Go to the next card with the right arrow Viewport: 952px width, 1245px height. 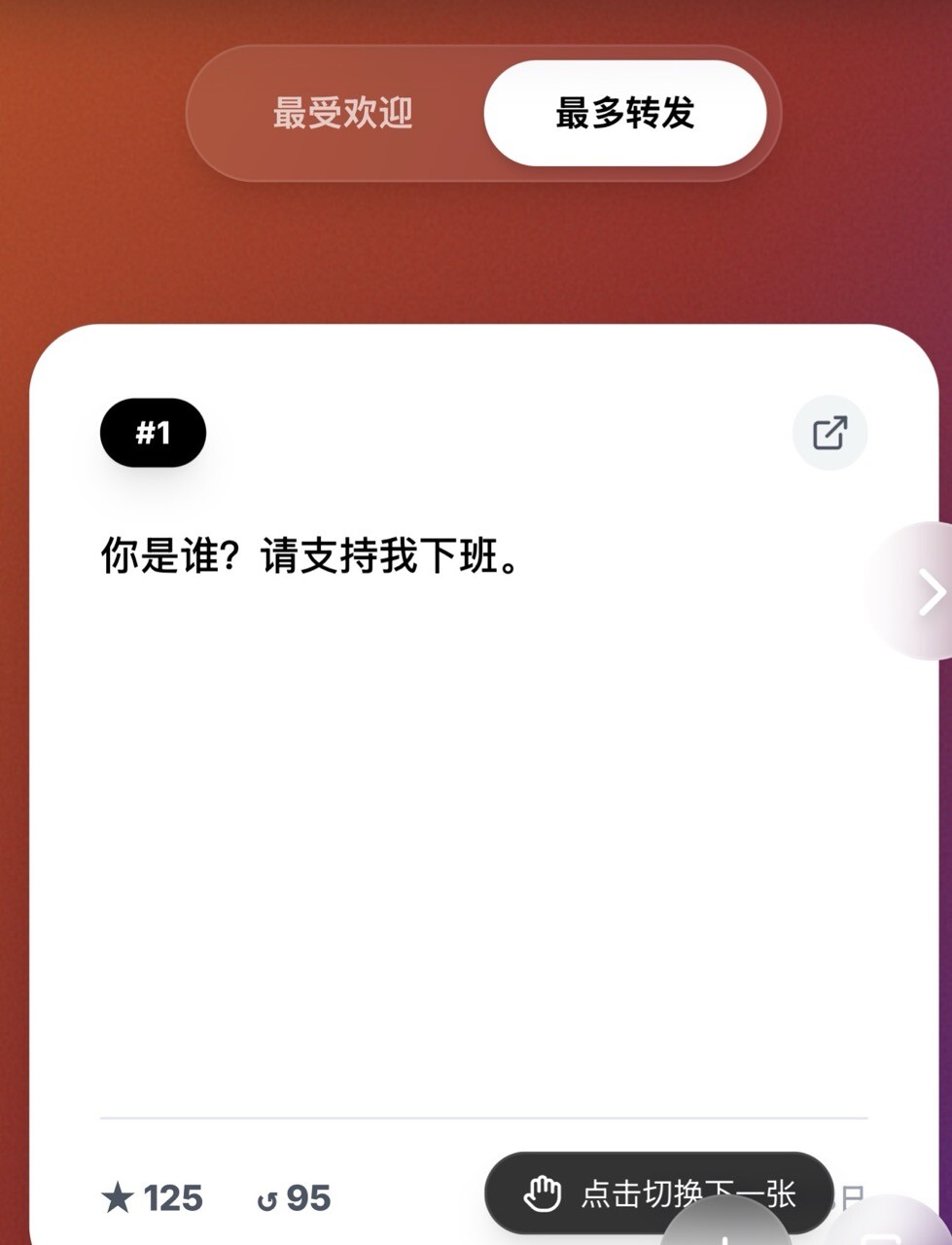tap(929, 592)
